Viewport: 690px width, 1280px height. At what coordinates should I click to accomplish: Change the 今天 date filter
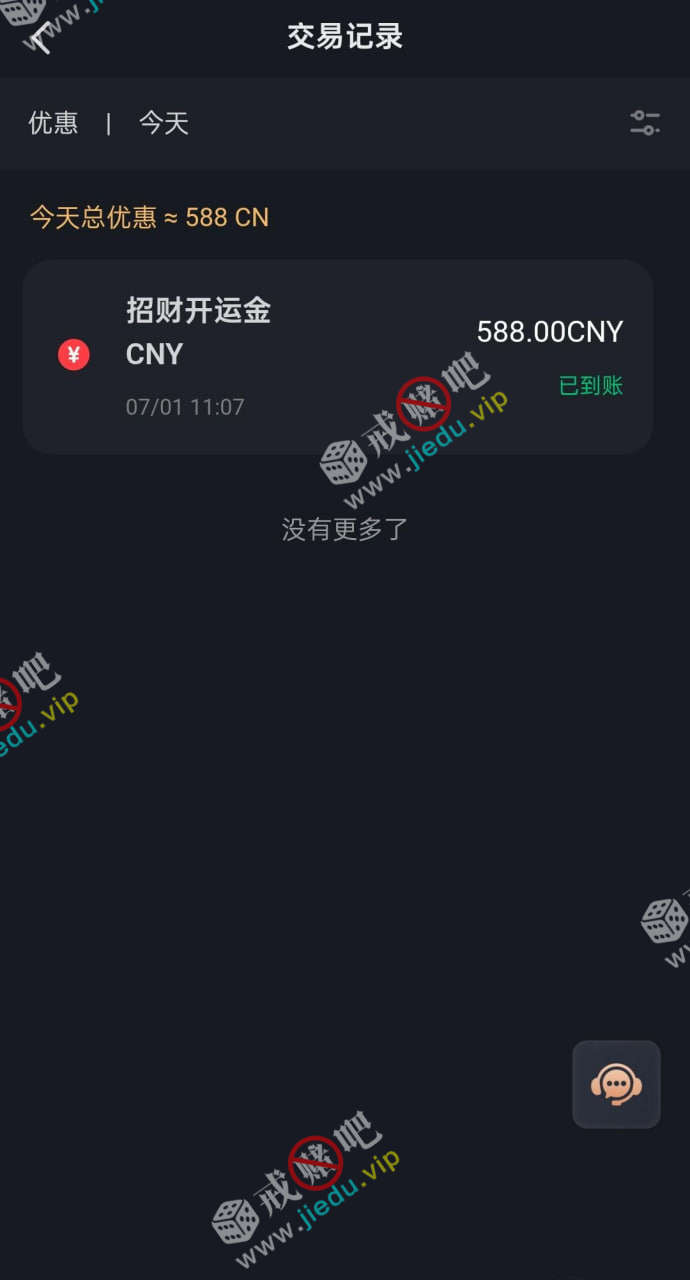coord(164,123)
